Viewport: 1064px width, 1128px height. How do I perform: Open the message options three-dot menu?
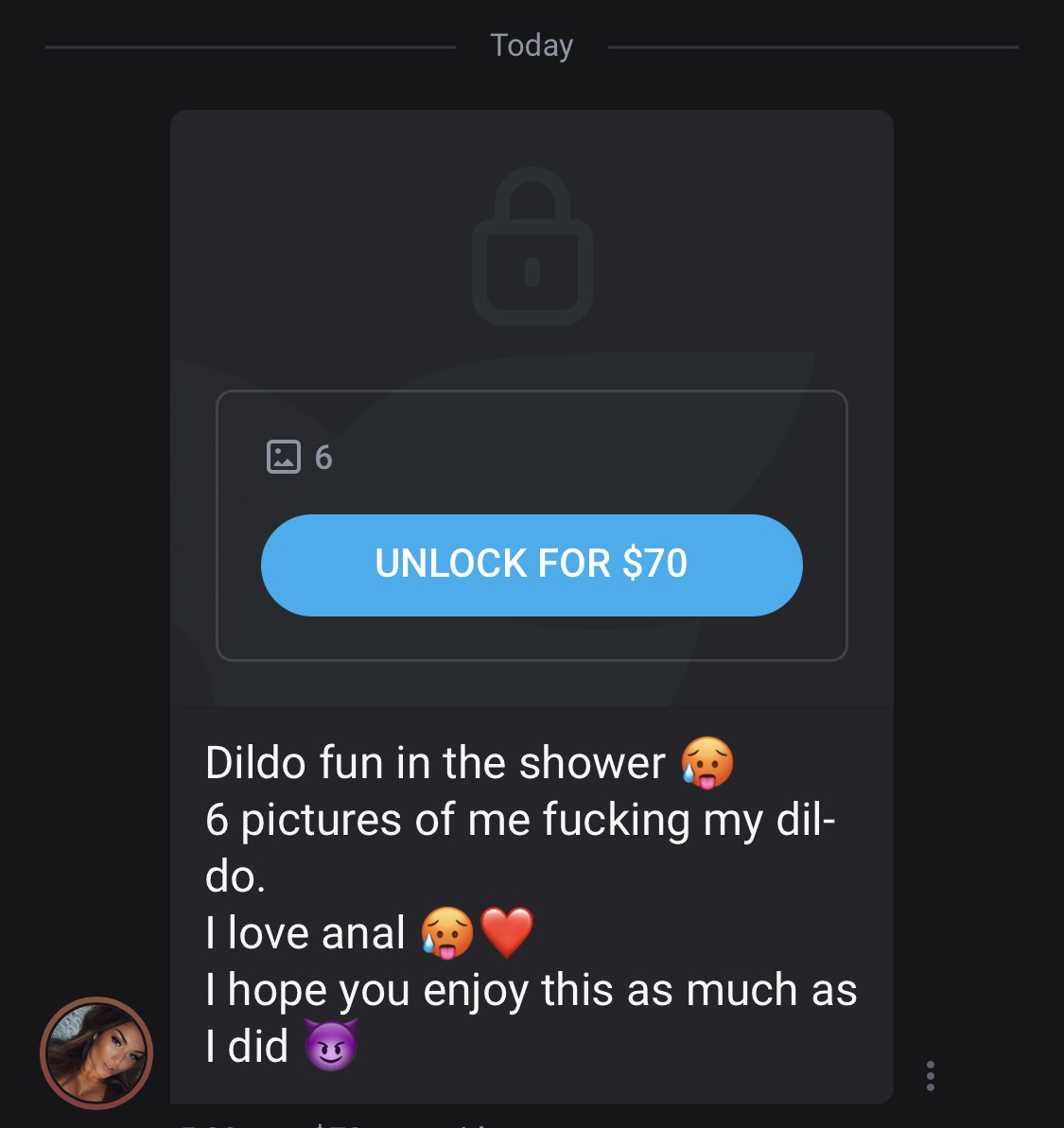pos(931,1076)
